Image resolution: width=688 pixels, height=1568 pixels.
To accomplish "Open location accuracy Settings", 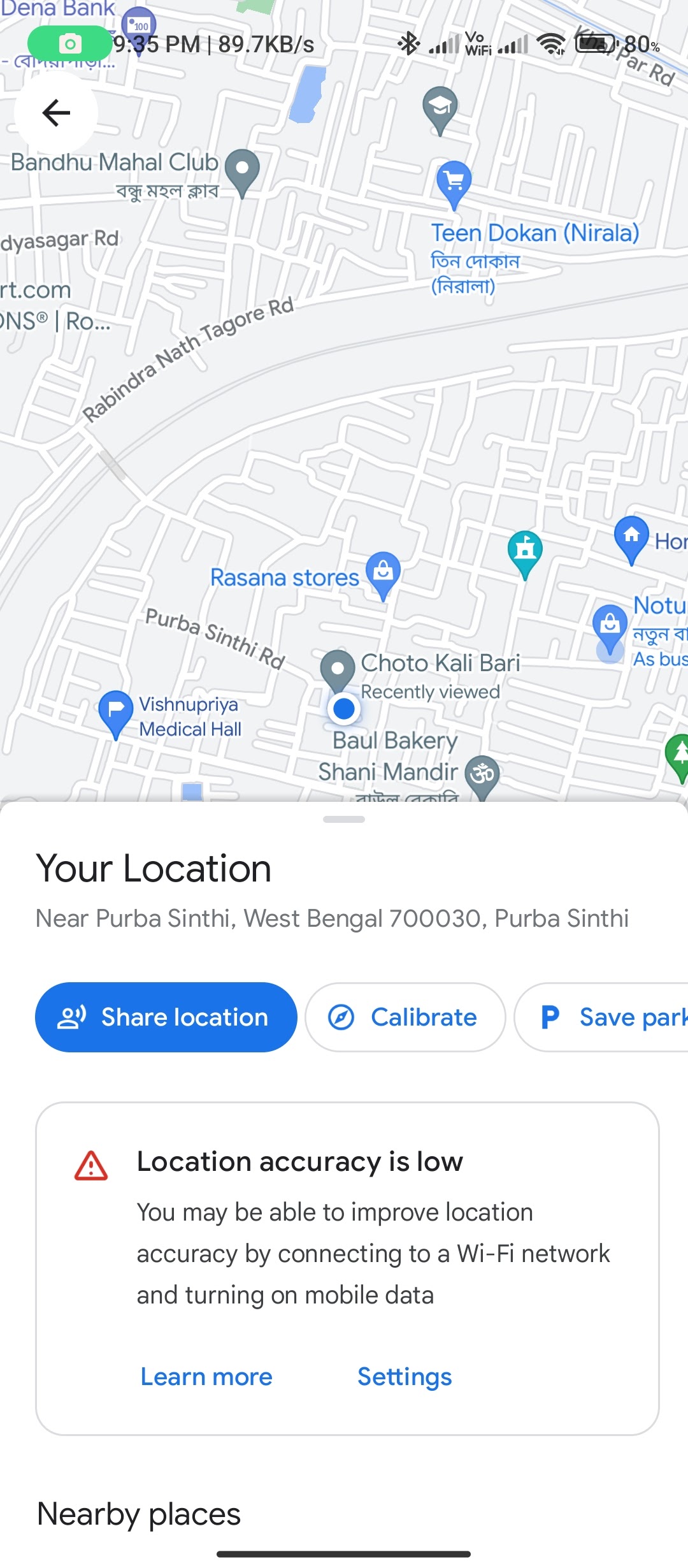I will (x=405, y=1377).
